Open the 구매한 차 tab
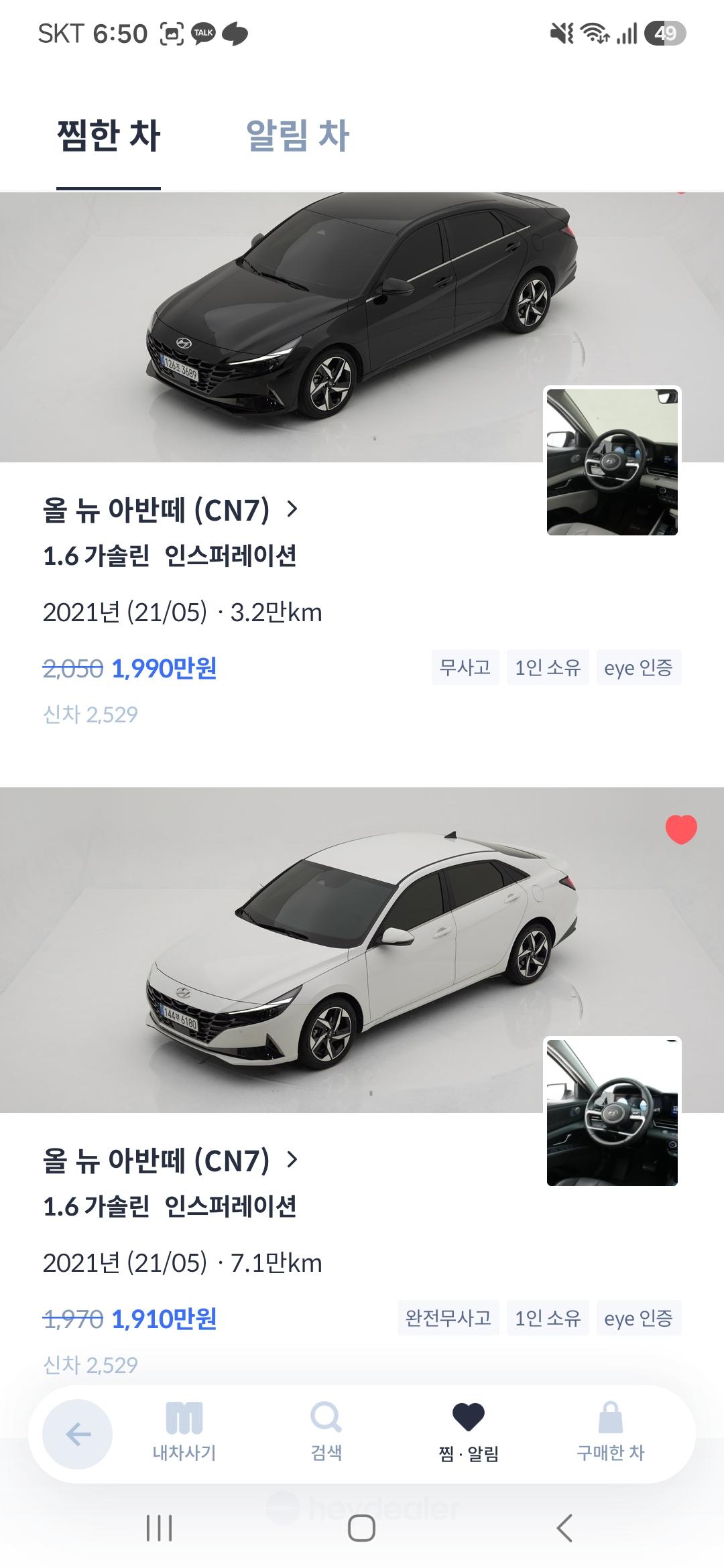Viewport: 724px width, 1568px height. (611, 1433)
